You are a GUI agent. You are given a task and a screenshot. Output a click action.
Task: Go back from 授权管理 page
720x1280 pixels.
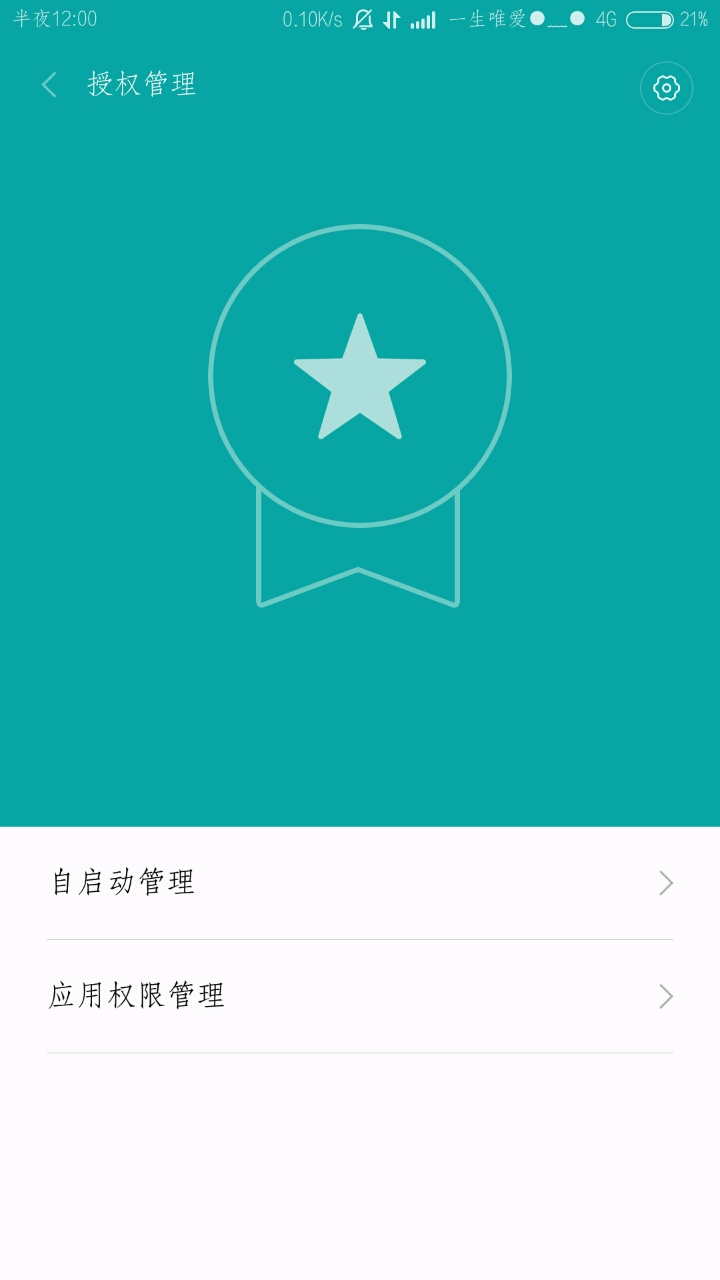49,85
